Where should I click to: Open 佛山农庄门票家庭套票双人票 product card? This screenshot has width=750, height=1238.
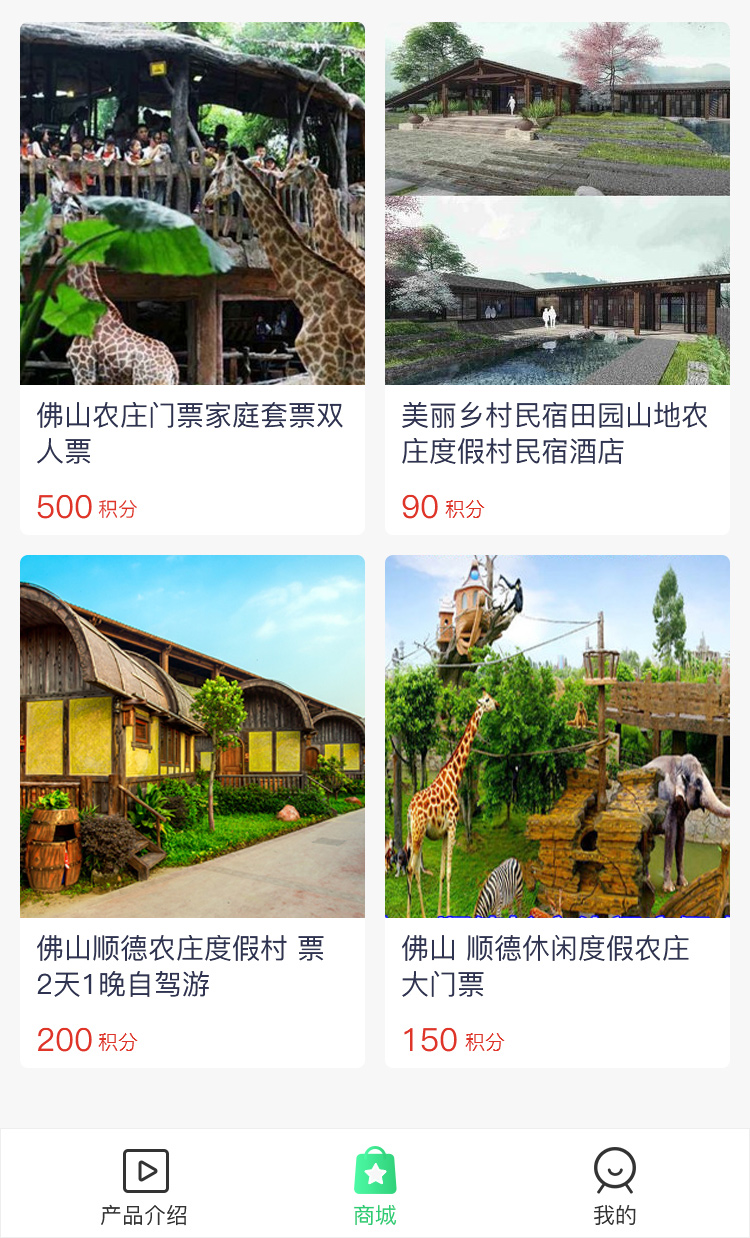192,279
